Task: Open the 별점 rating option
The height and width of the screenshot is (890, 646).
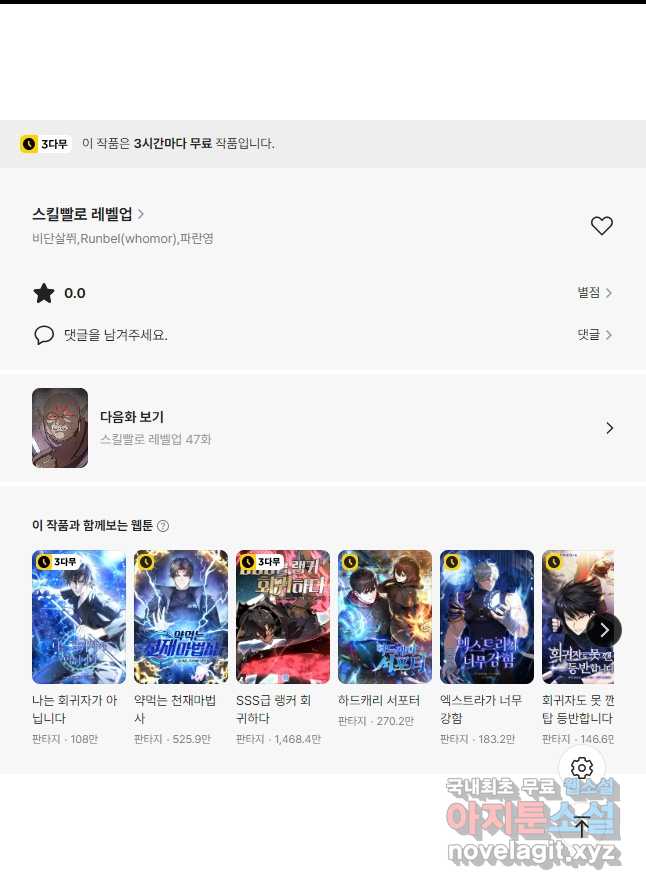Action: tap(594, 293)
